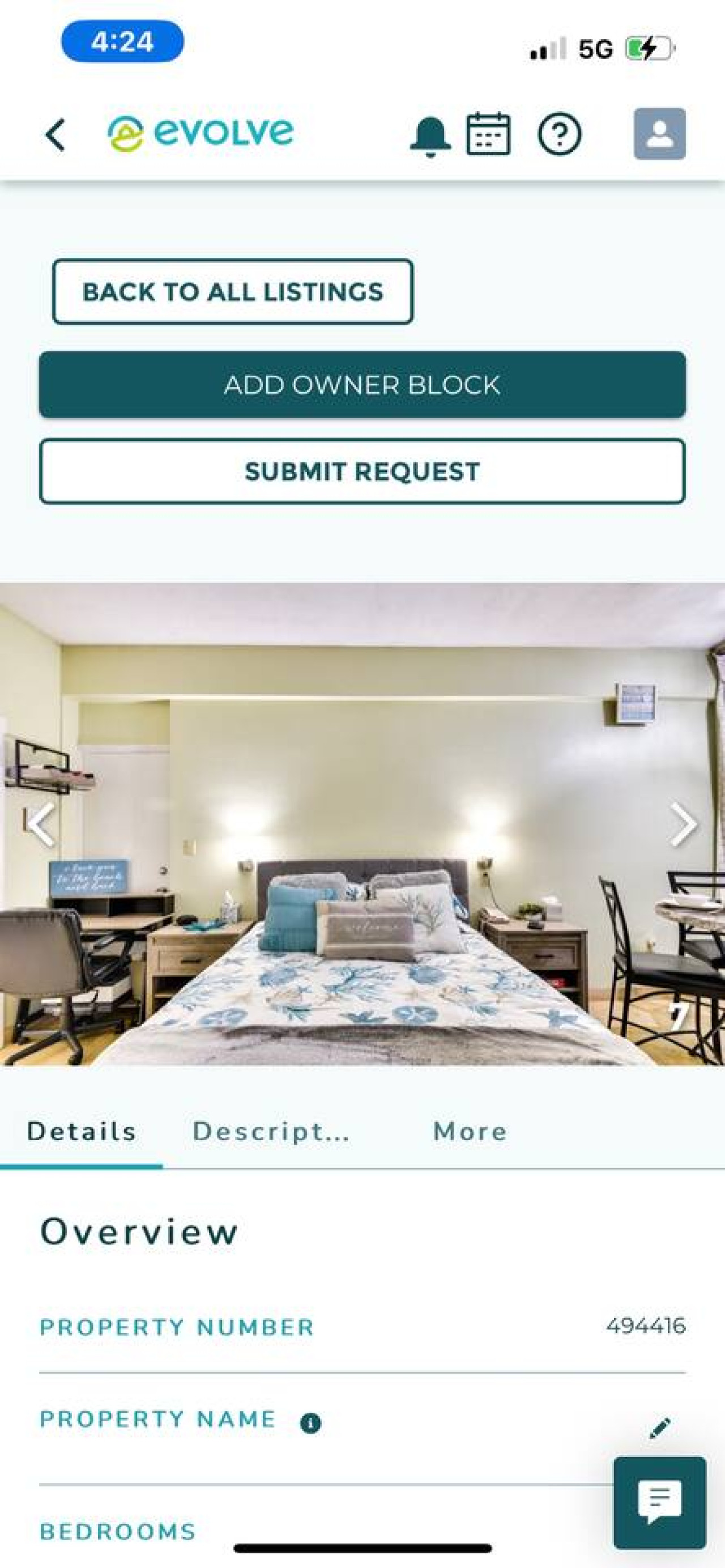The width and height of the screenshot is (725, 1568).
Task: Tap the Submit Request button
Action: [x=362, y=471]
